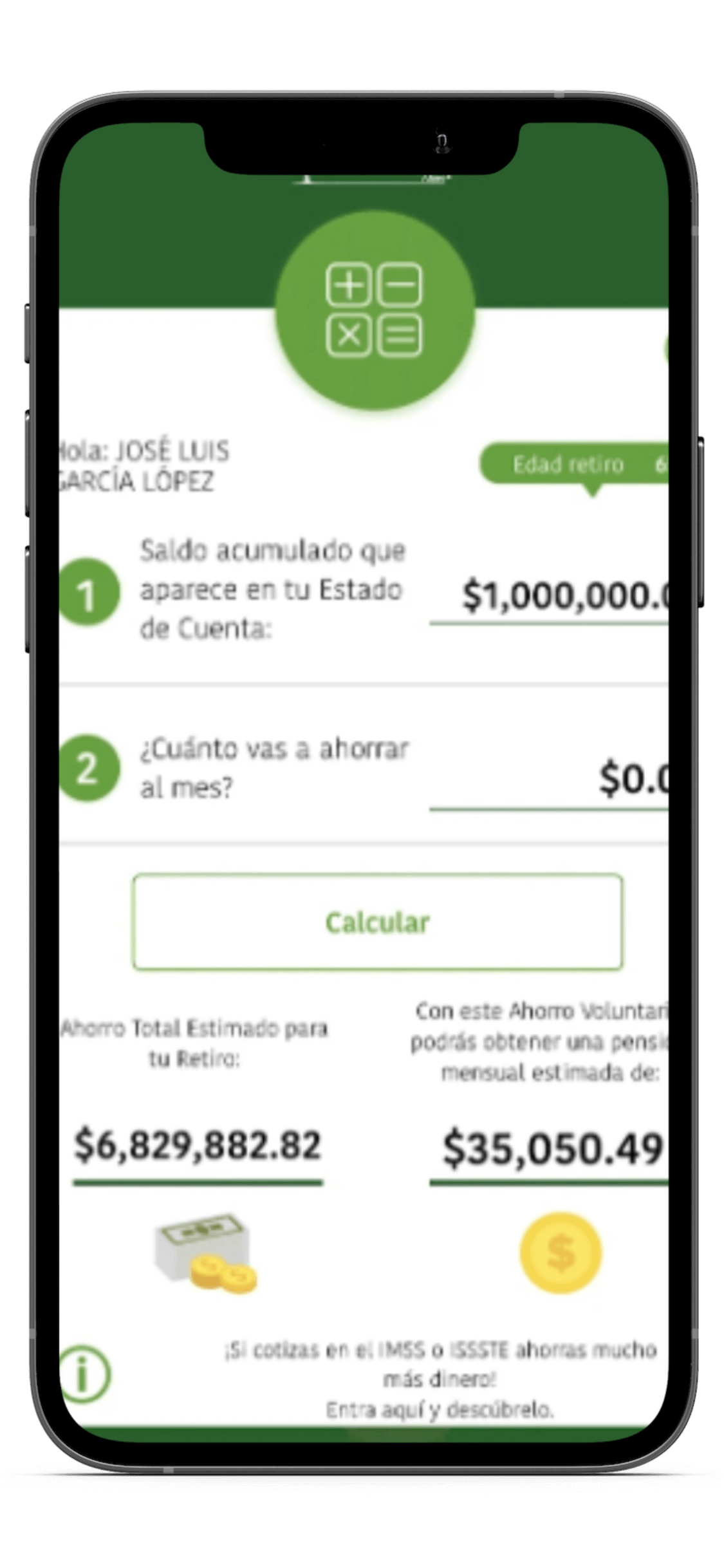Tap the Calcular button
This screenshot has height=1568, width=724.
[377, 922]
